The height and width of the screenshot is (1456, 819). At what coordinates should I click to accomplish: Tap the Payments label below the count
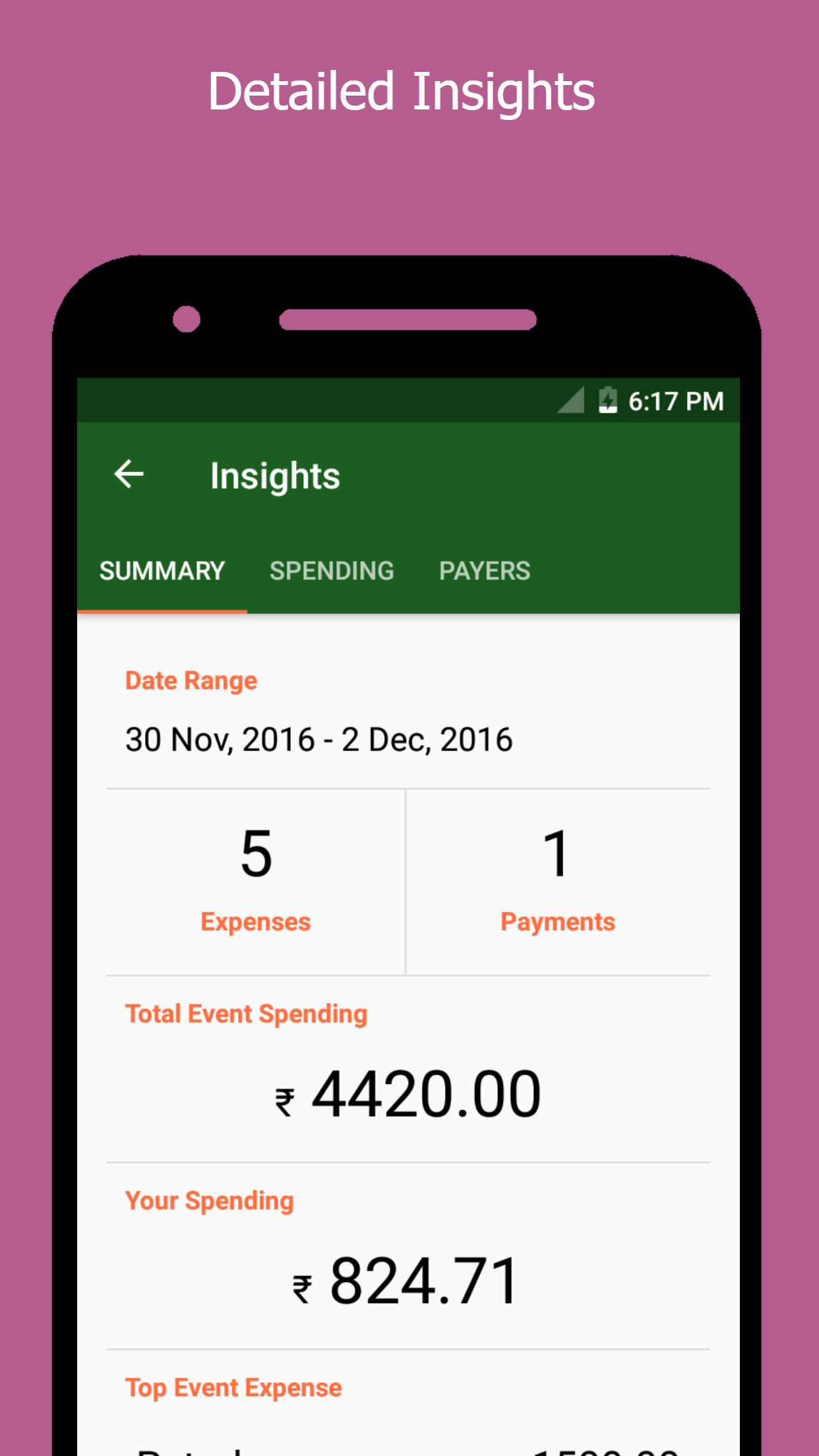coord(557,921)
